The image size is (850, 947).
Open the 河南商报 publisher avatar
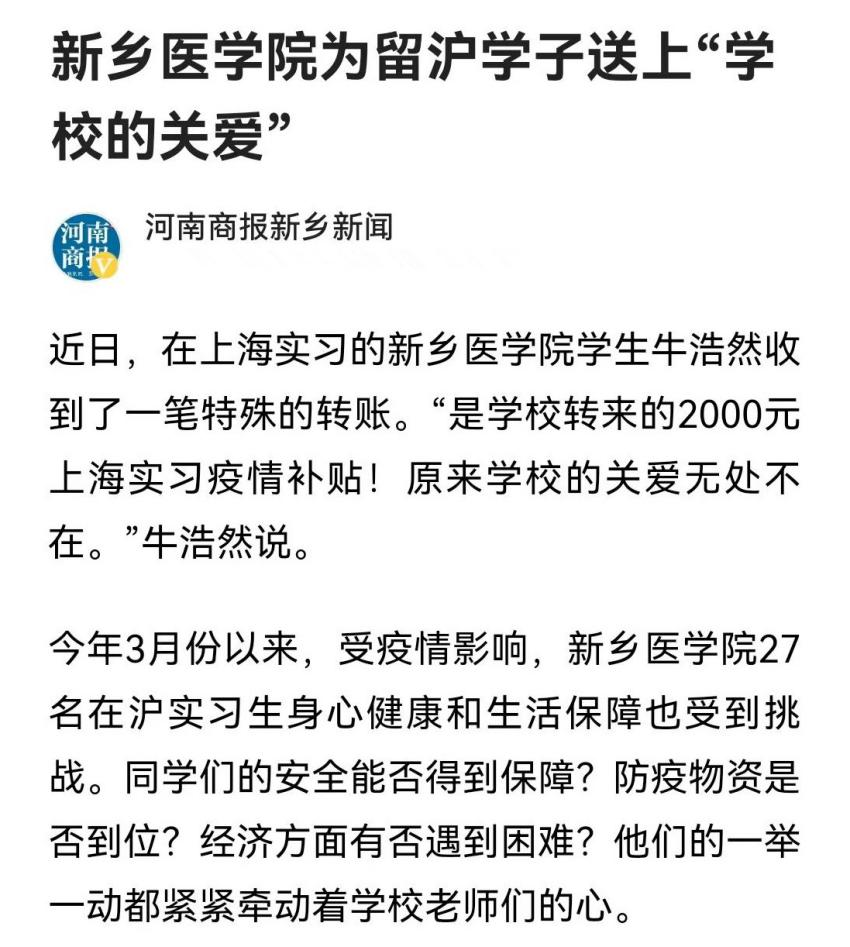coord(86,247)
